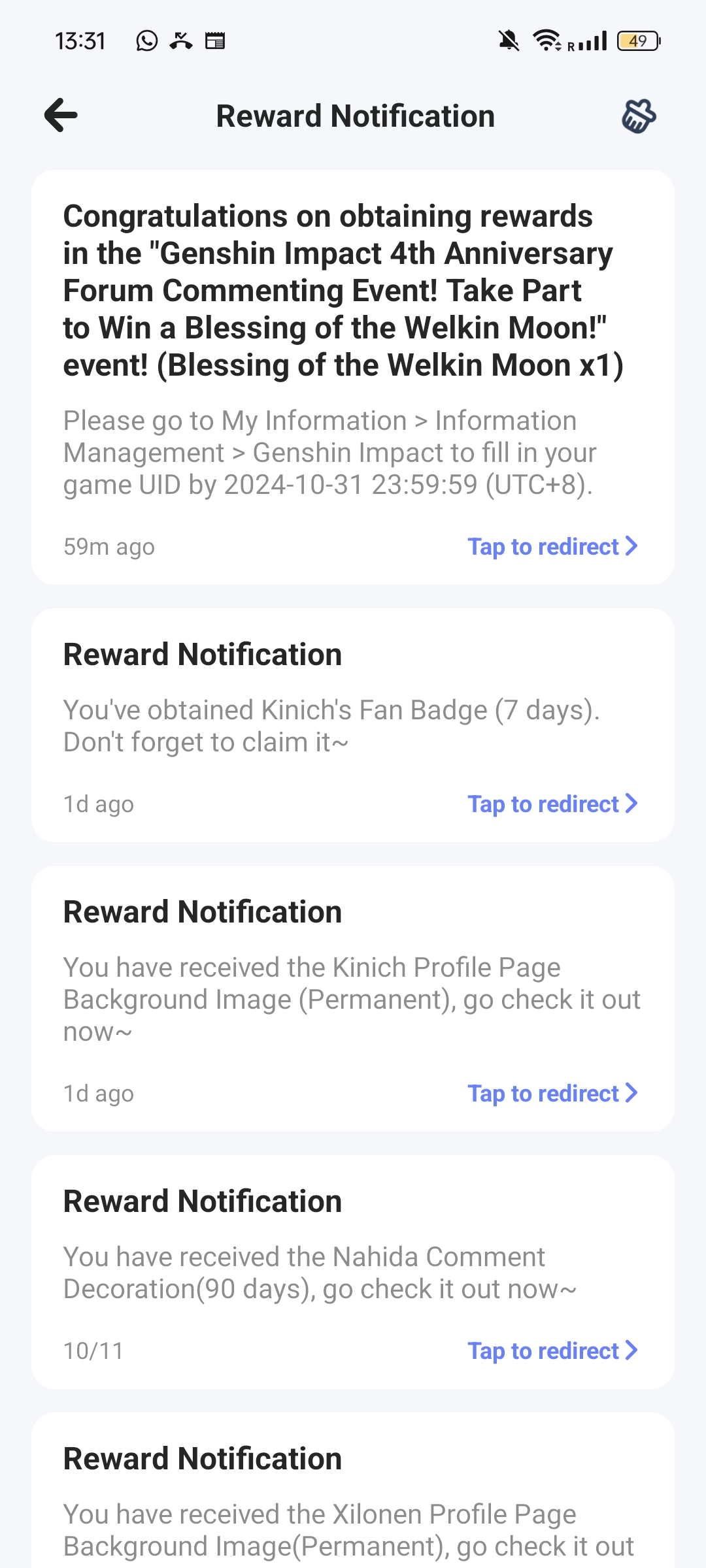
Task: Tap to redirect on Kinich's Fan Badge notification
Action: pos(543,804)
